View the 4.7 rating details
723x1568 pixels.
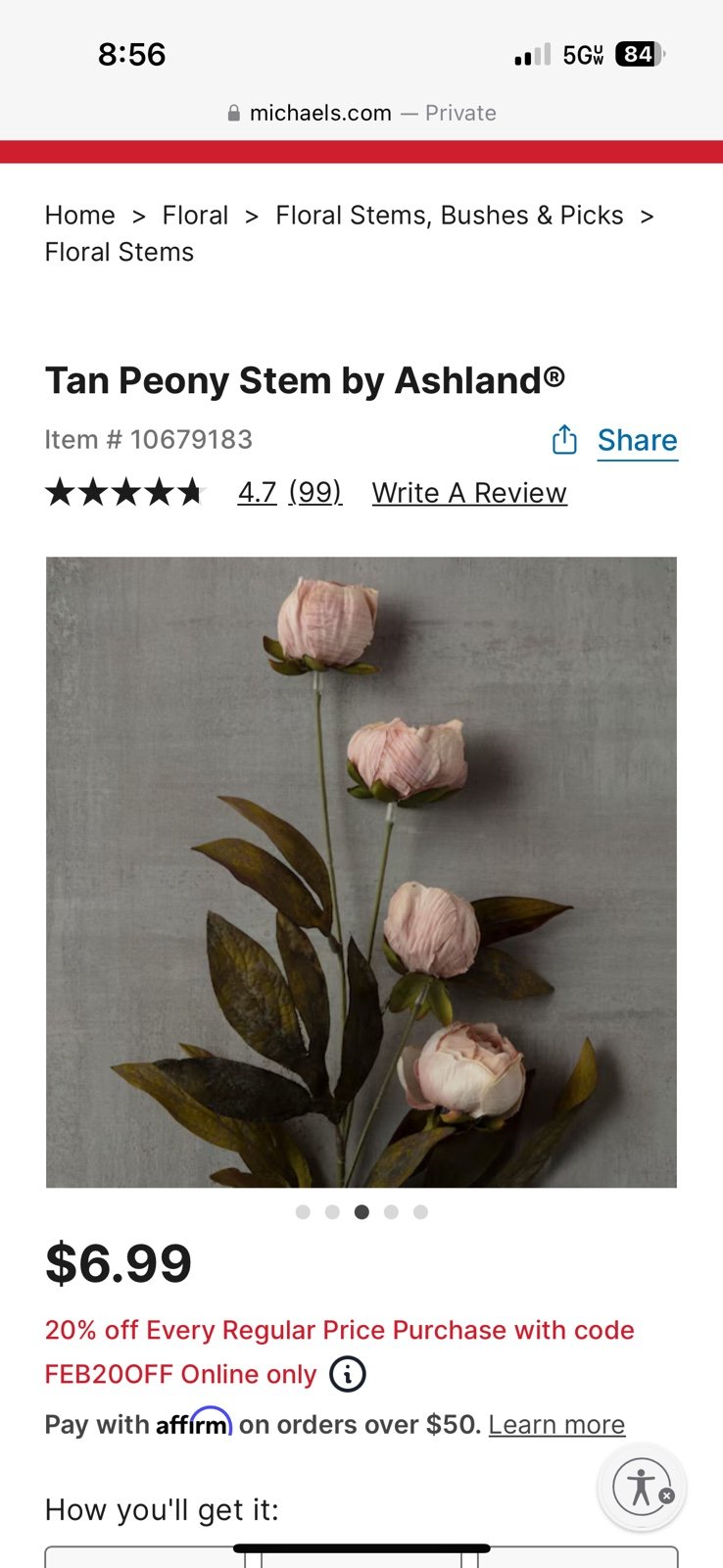[x=257, y=492]
